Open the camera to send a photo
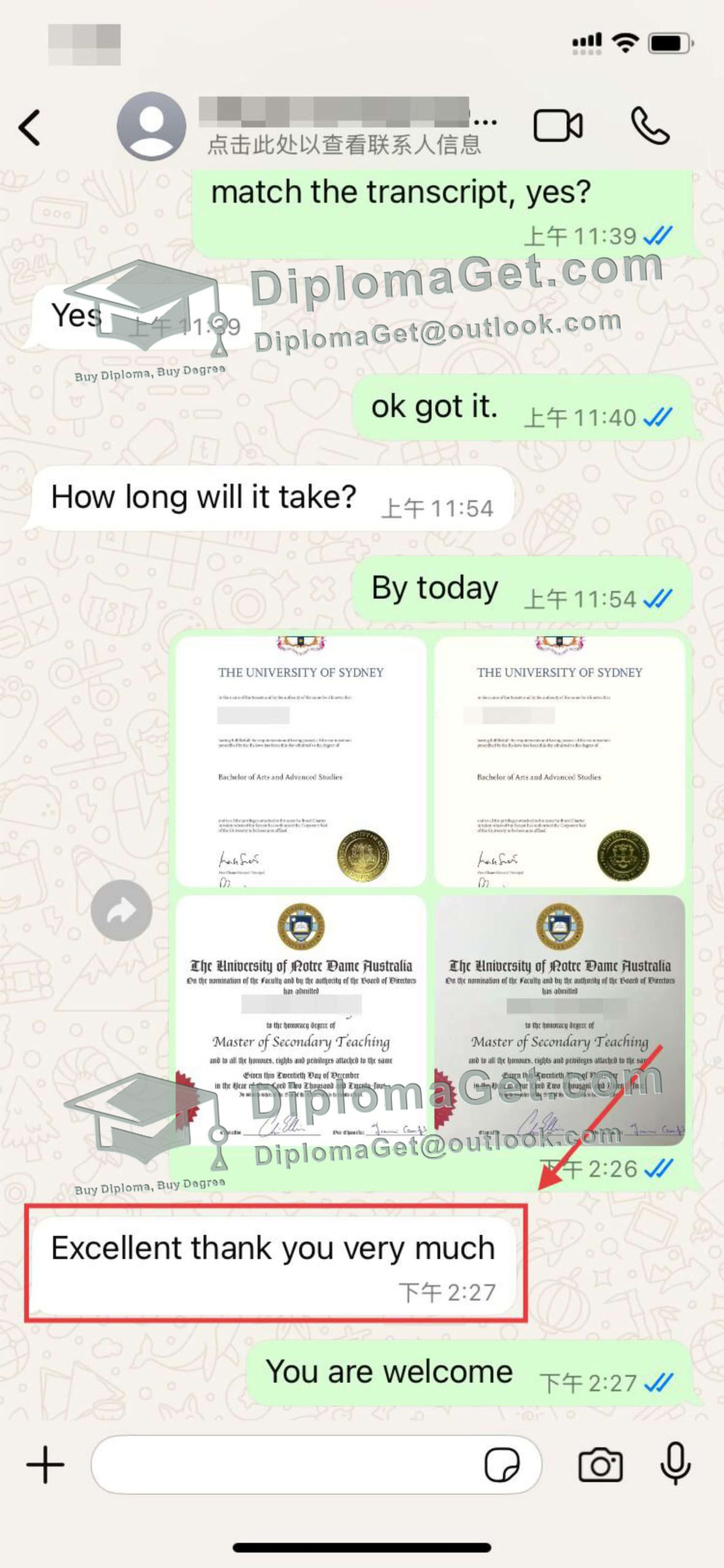 point(600,1465)
